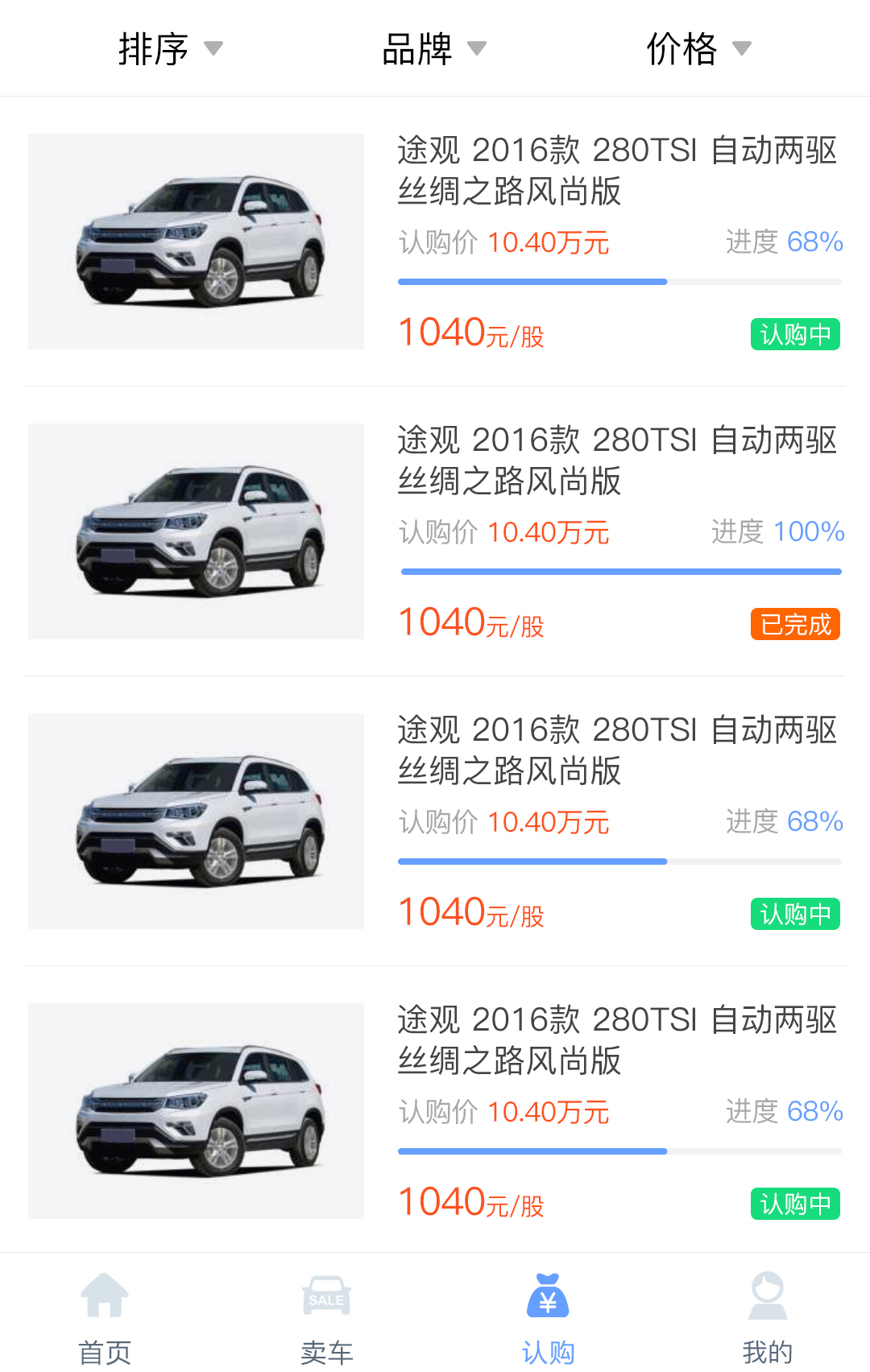Open the 价格 price filter dropdown
Image resolution: width=870 pixels, height=1372 pixels.
click(698, 48)
